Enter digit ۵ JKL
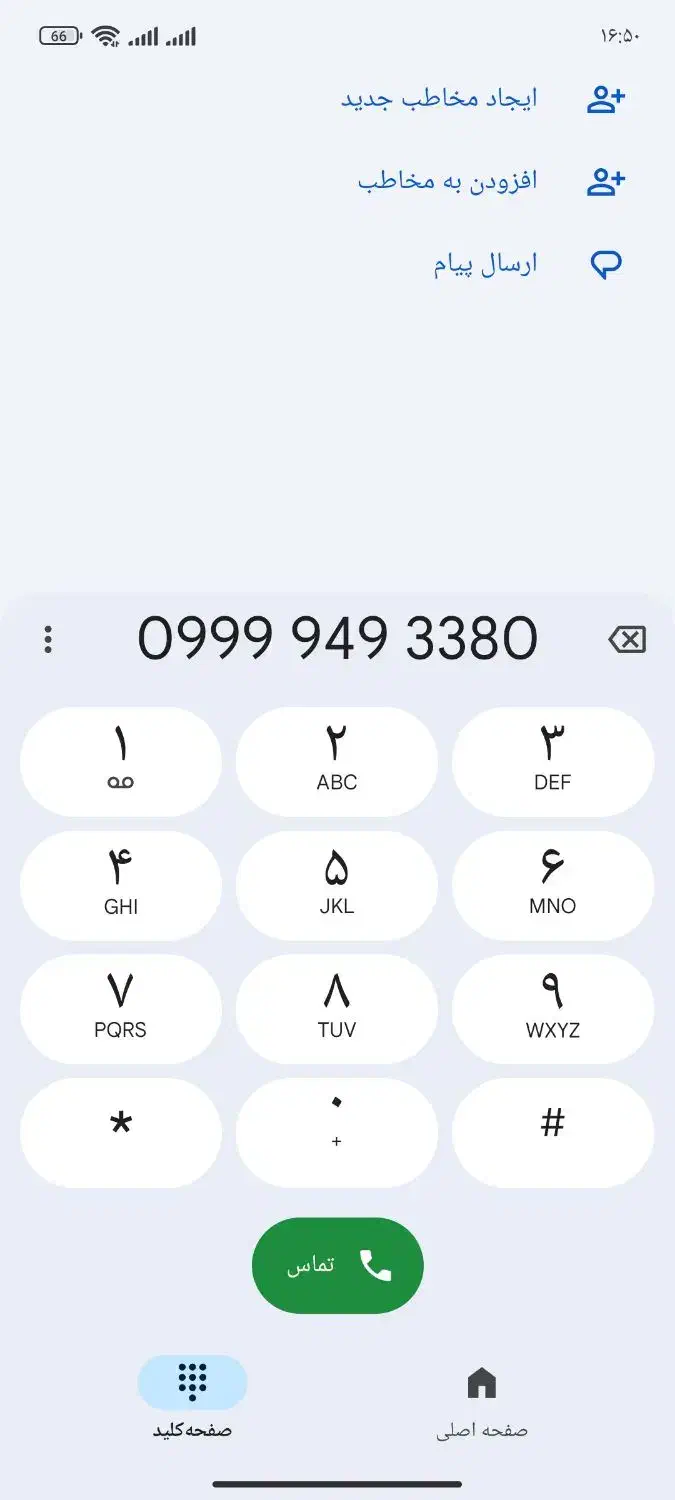 (x=337, y=886)
